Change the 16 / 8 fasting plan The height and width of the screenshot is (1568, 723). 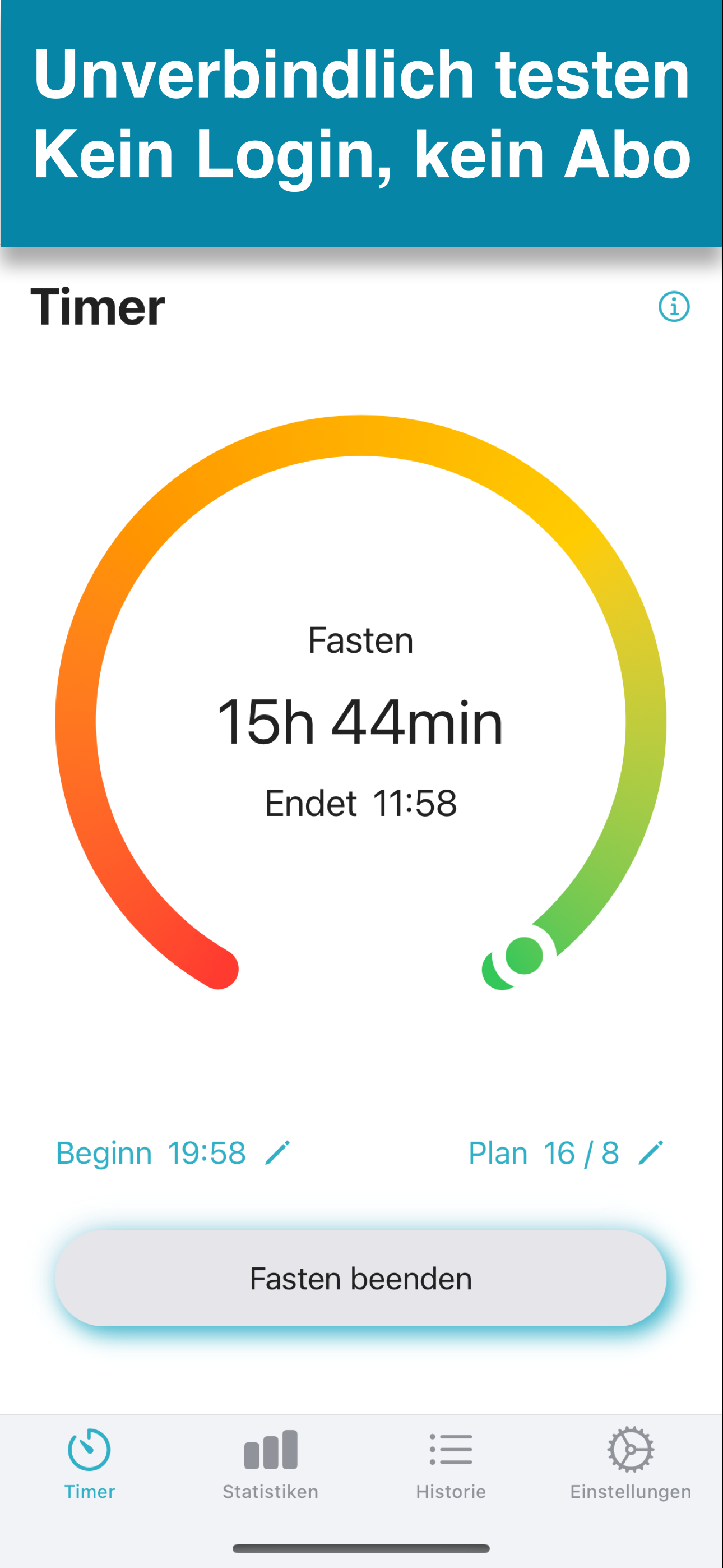tap(566, 1153)
